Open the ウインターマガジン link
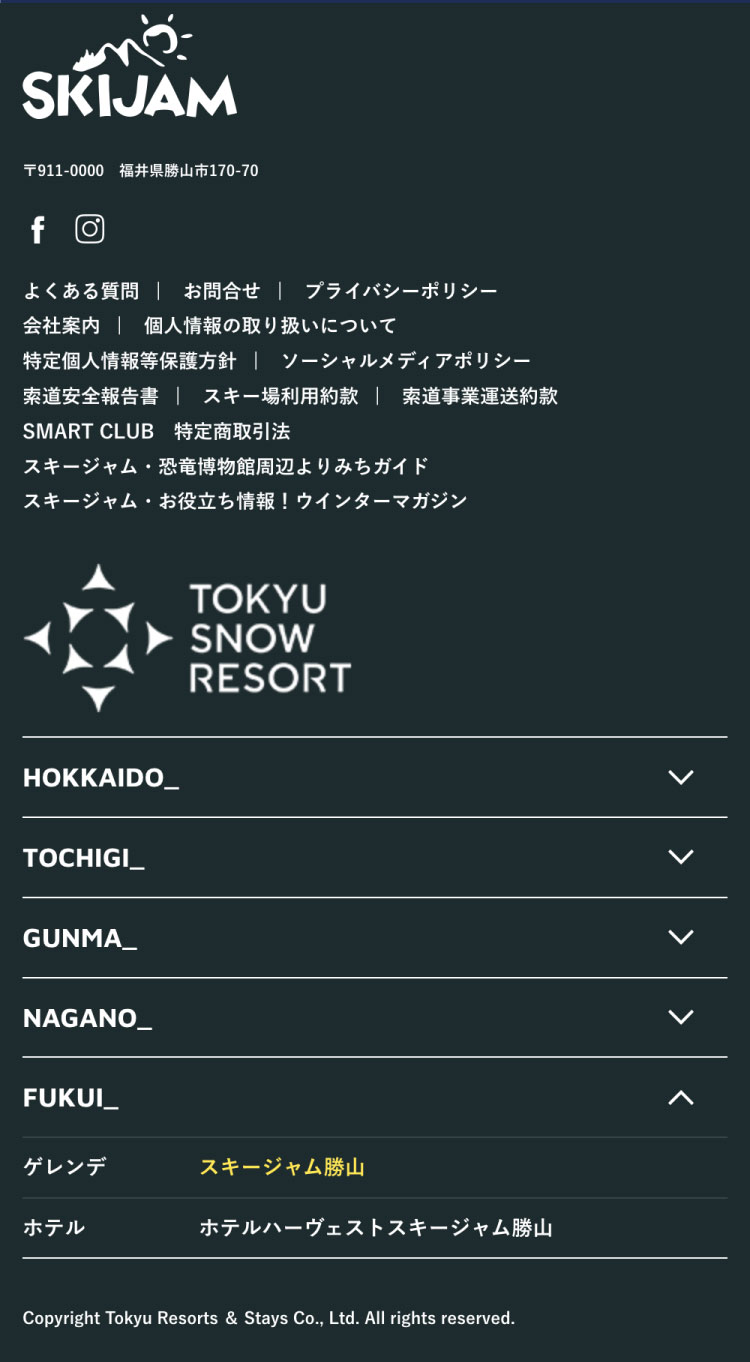The image size is (750, 1362). click(246, 501)
